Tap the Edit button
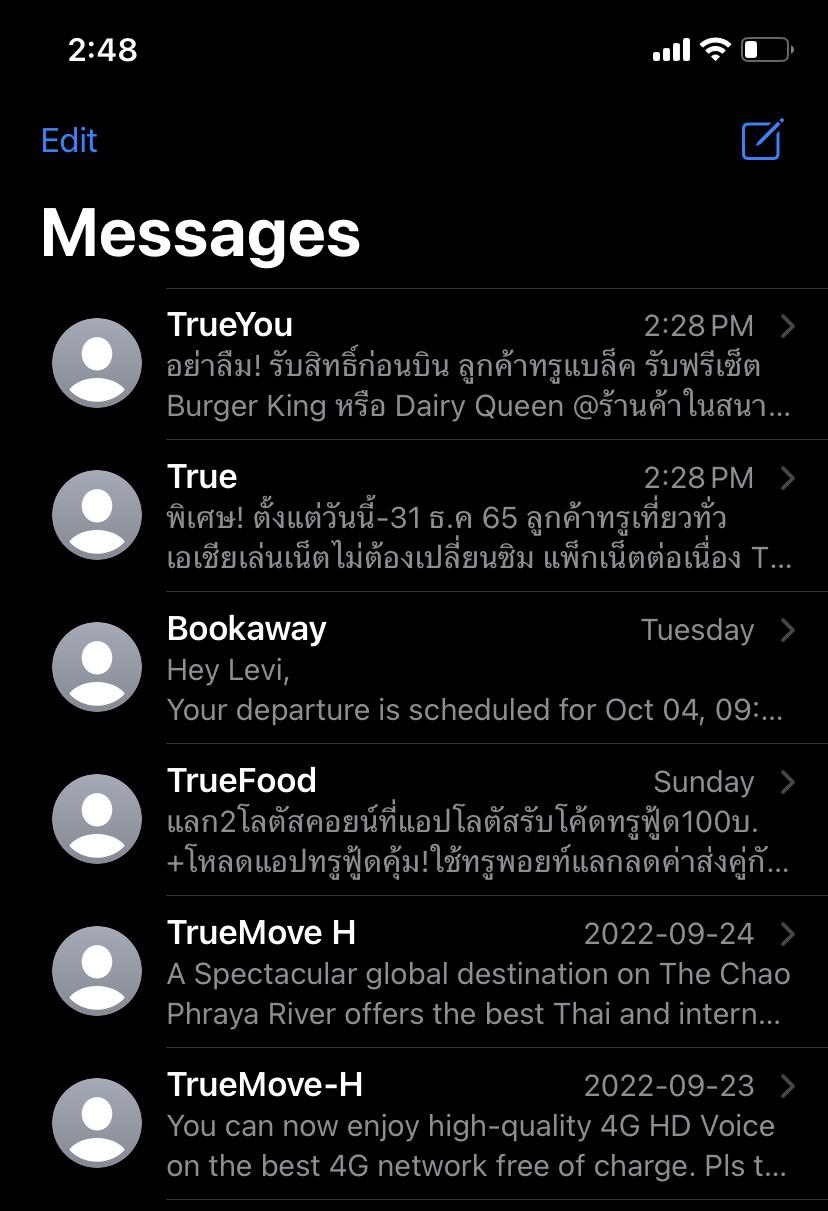The image size is (828, 1211). [x=68, y=141]
